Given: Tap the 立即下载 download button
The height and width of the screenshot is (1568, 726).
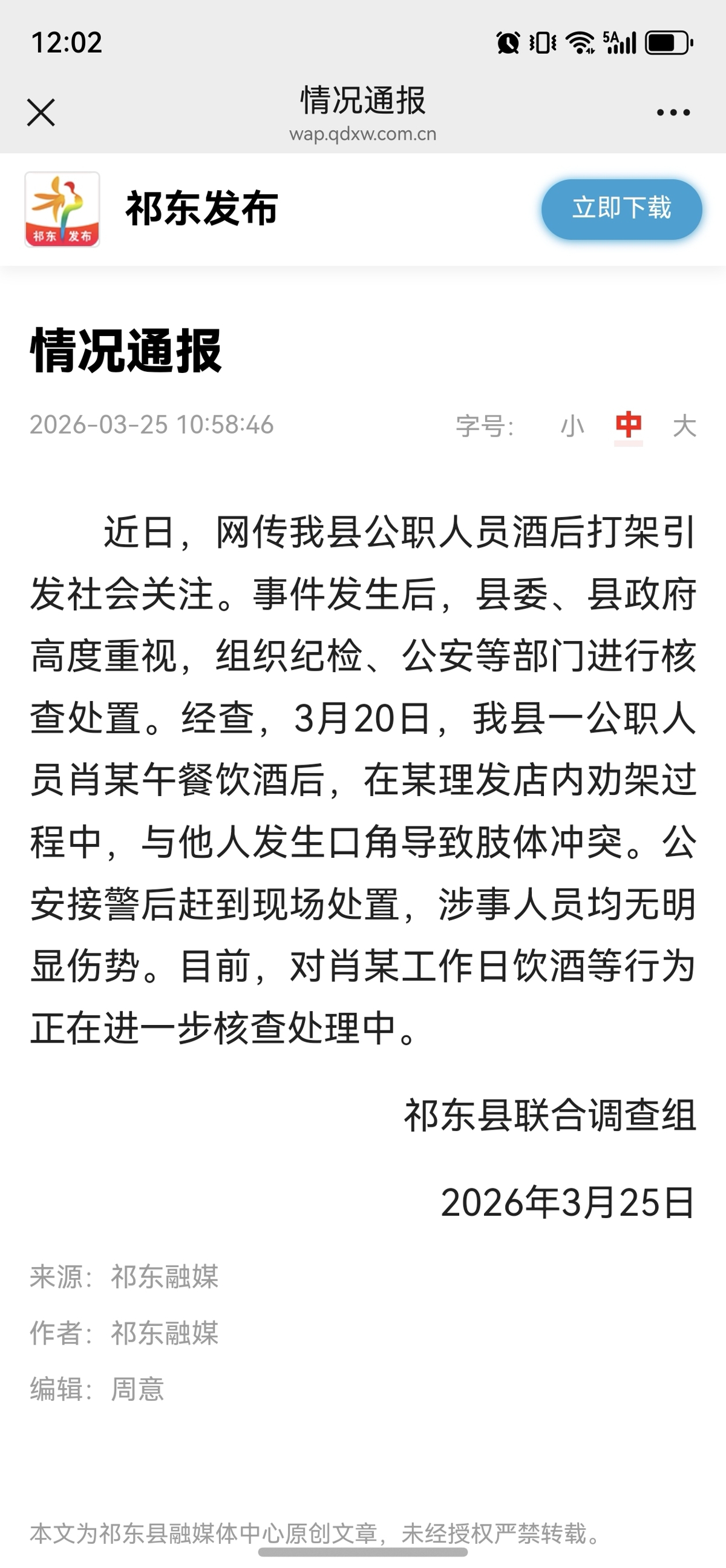Looking at the screenshot, I should 621,209.
